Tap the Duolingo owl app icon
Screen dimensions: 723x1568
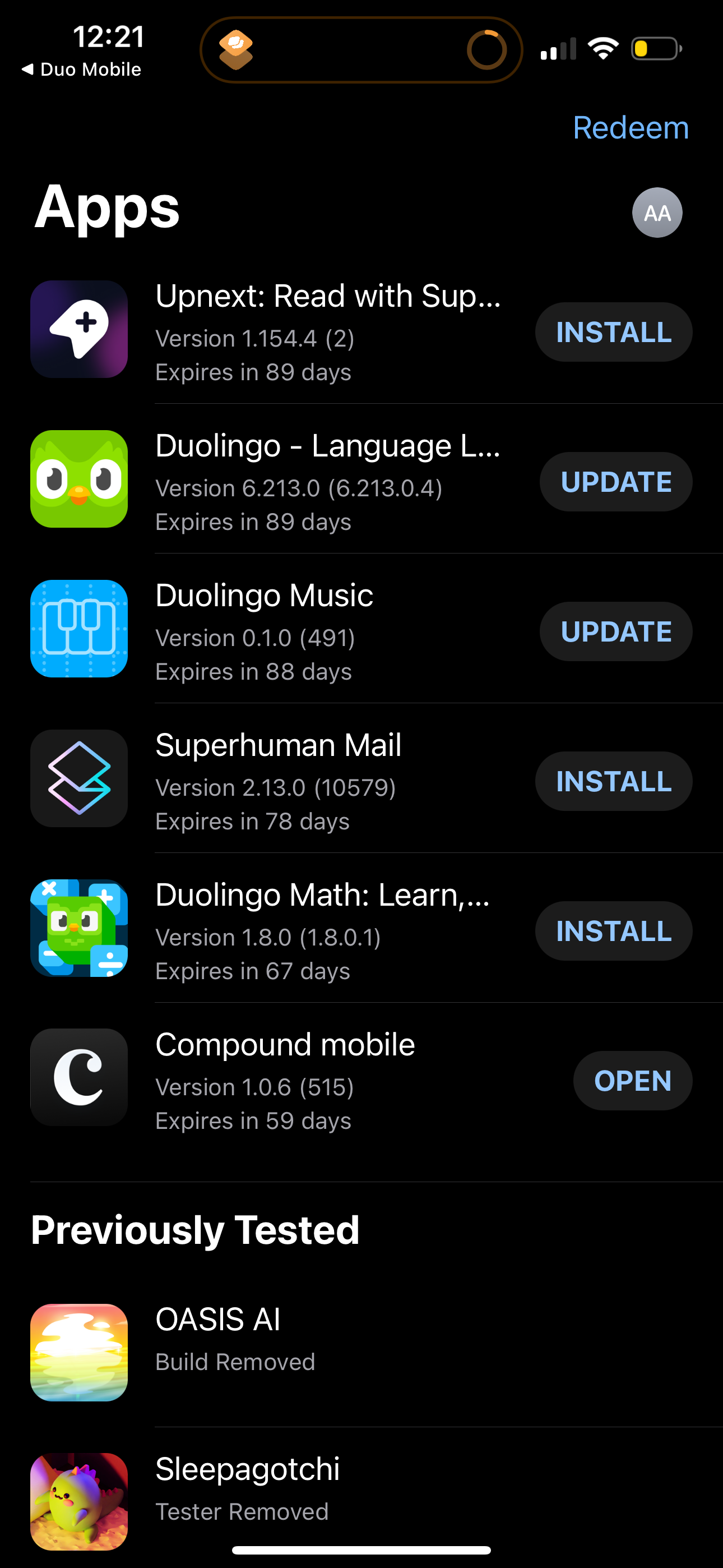(78, 480)
